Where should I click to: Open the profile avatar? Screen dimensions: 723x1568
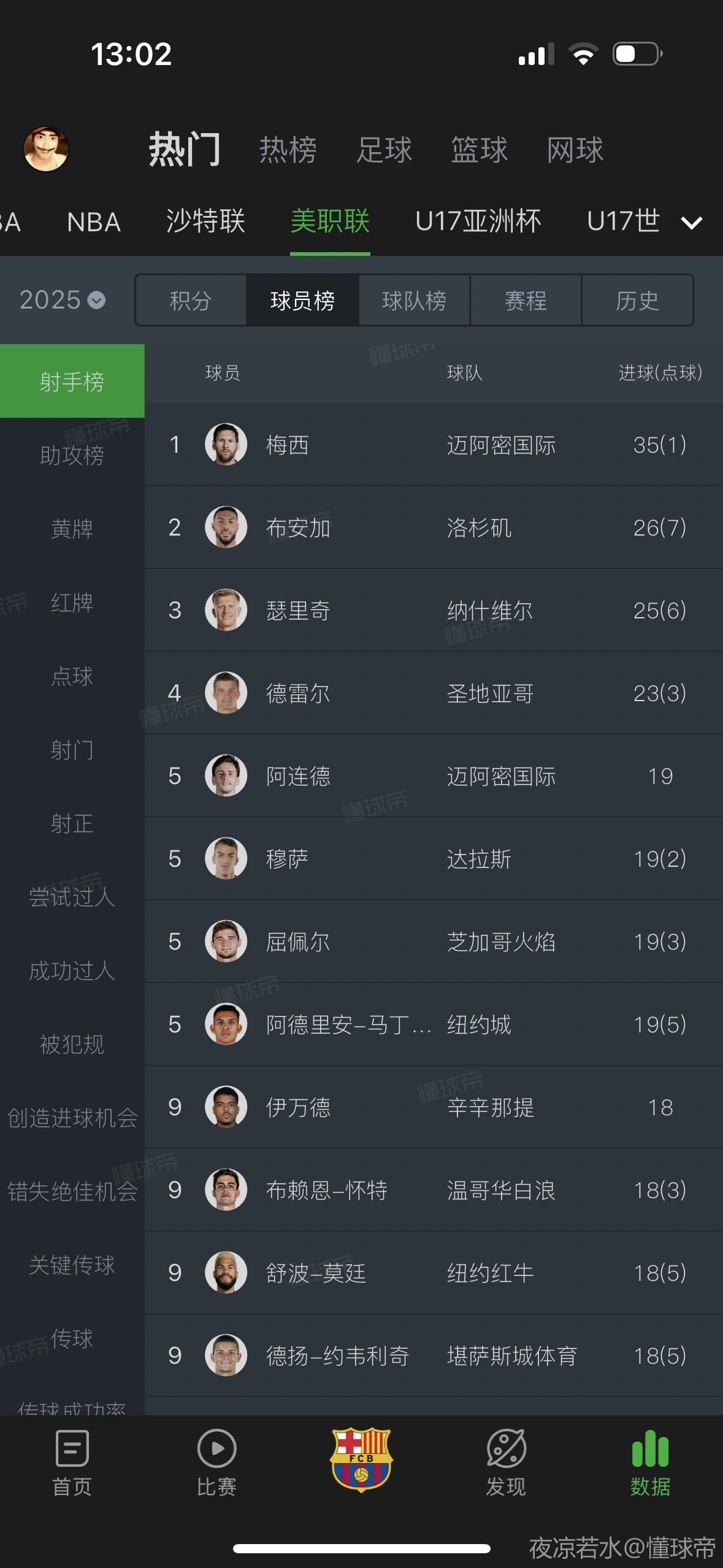46,149
